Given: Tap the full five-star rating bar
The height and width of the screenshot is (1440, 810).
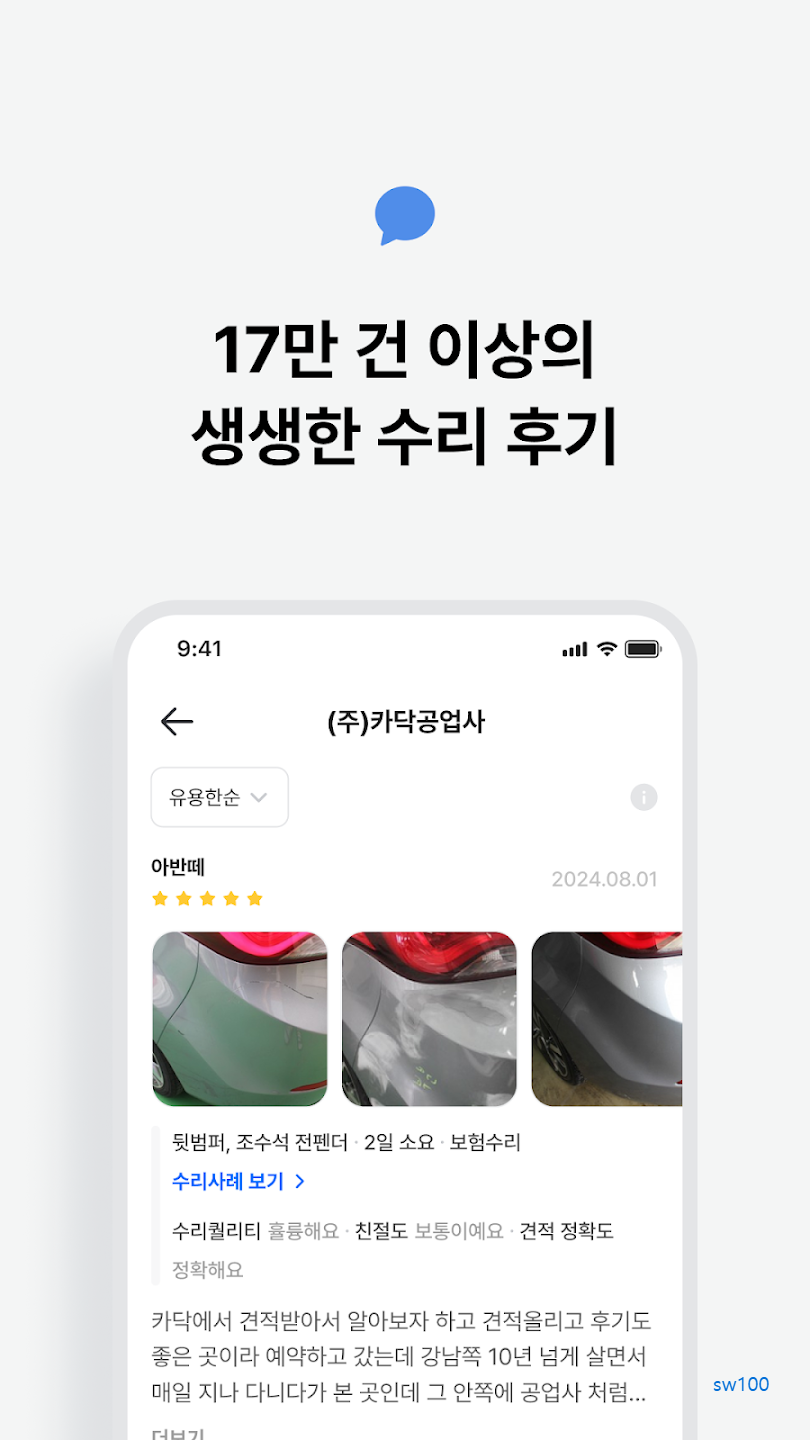Looking at the screenshot, I should pyautogui.click(x=208, y=898).
